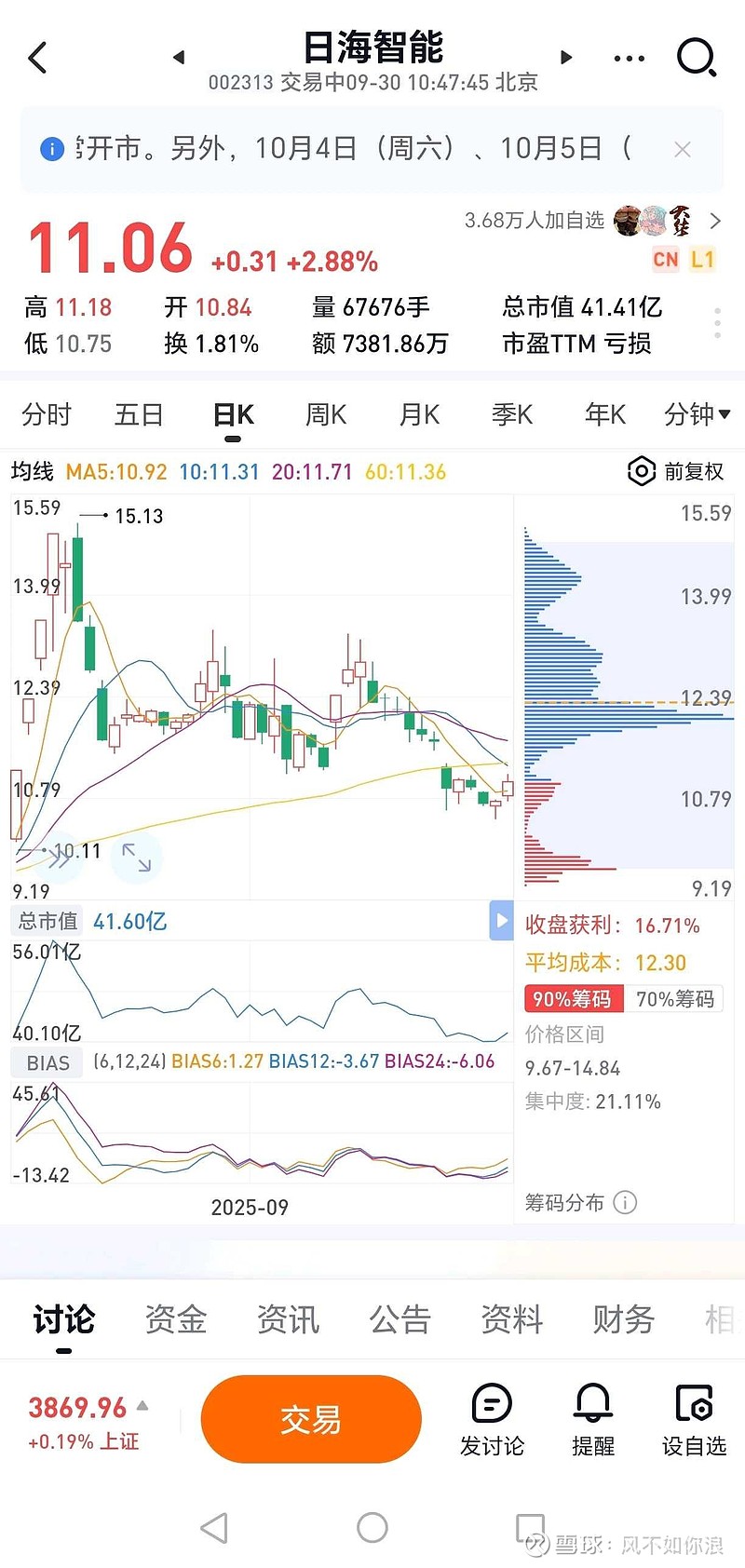Open the 分钟 interval dropdown

point(697,414)
